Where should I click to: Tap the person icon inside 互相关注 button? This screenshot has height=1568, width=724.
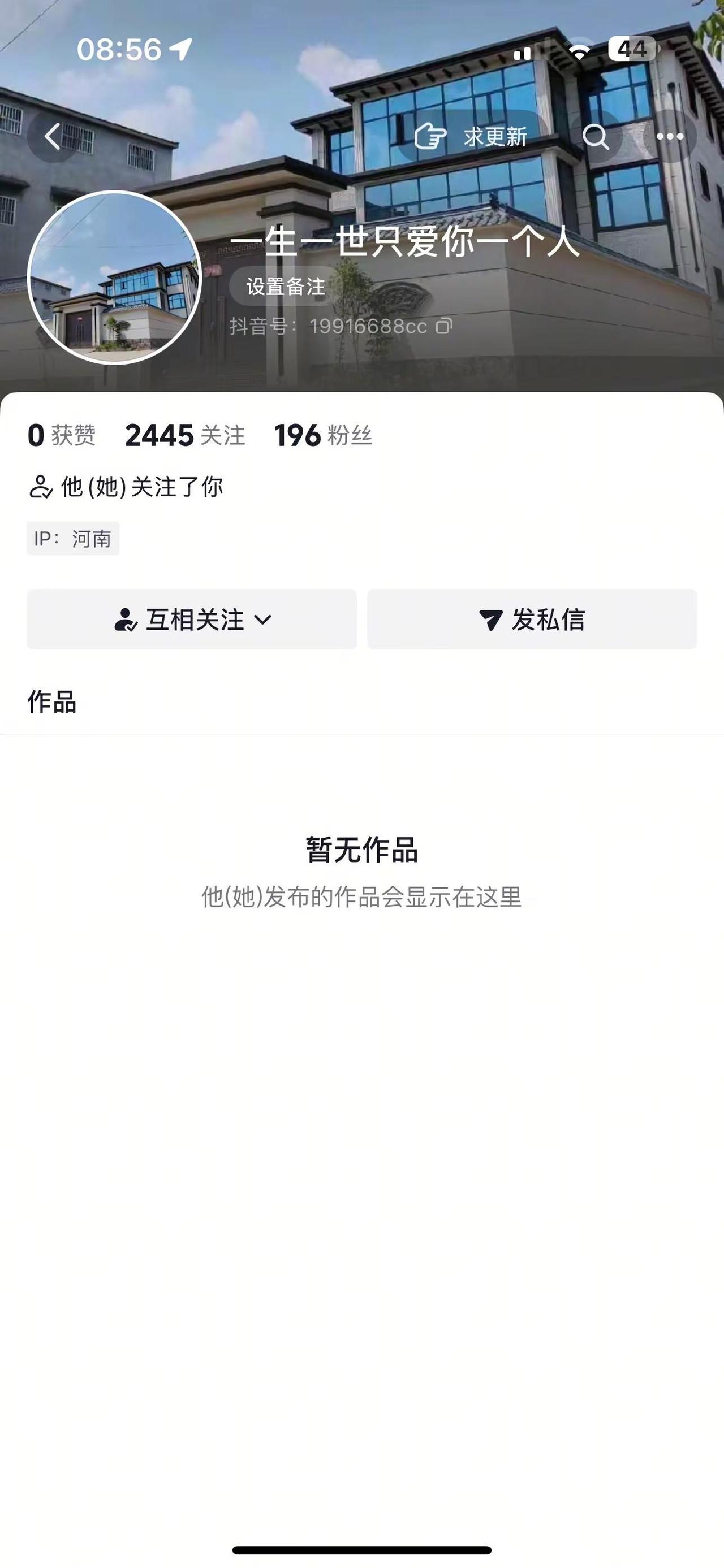(126, 620)
